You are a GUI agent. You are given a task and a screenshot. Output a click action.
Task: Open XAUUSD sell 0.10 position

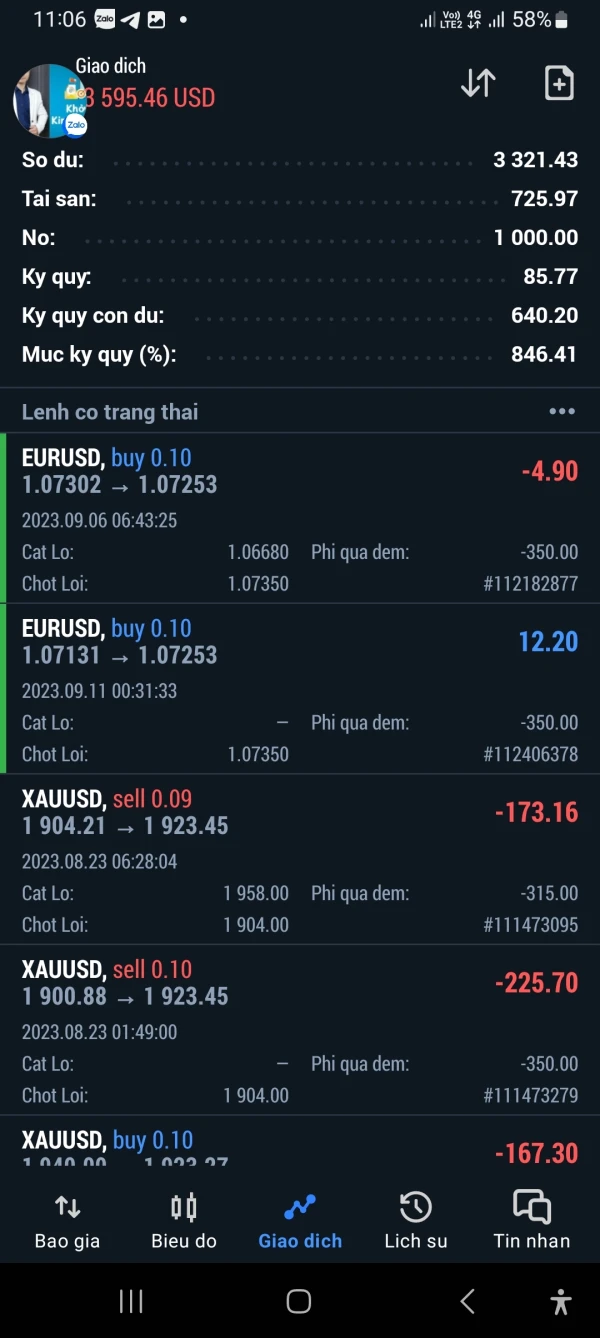coord(300,1030)
